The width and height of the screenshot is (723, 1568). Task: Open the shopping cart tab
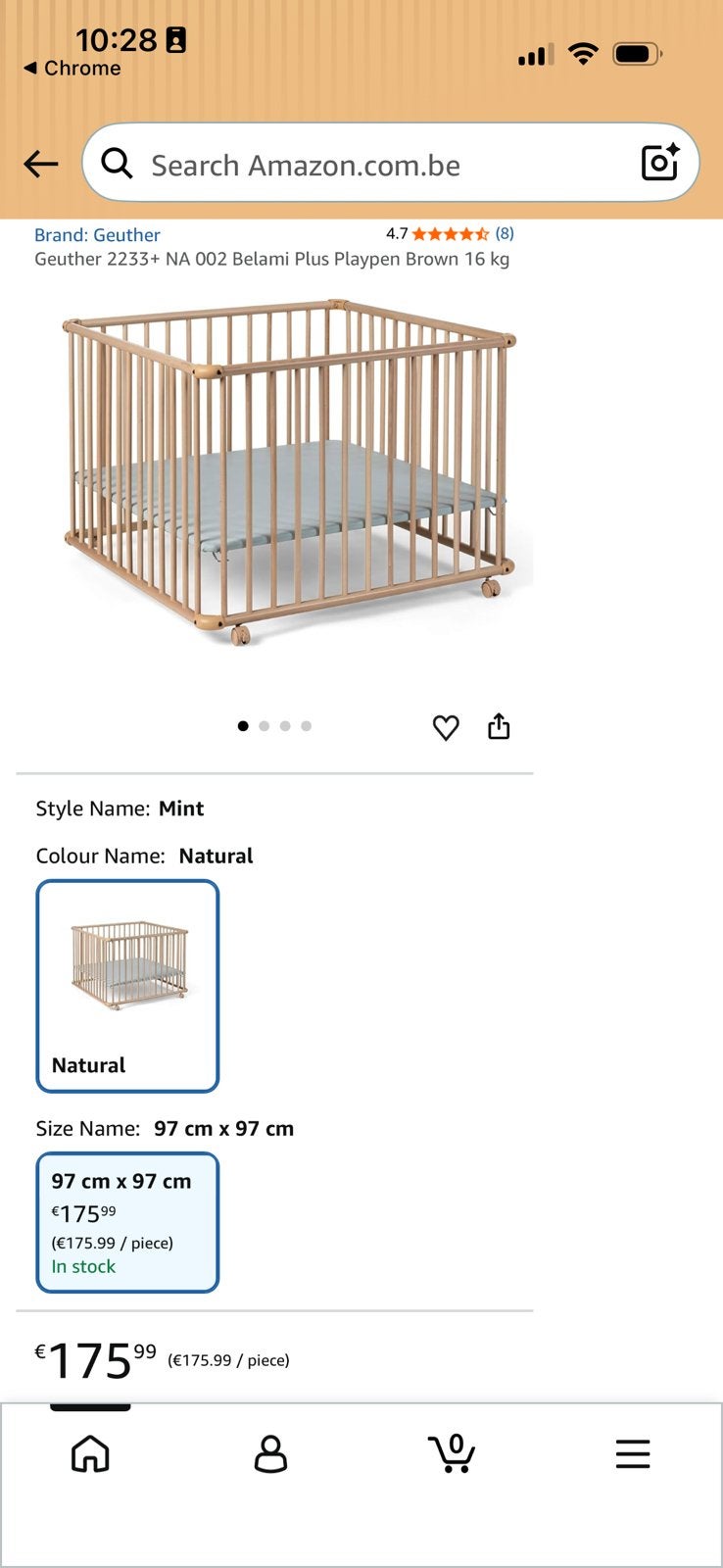[x=452, y=1452]
